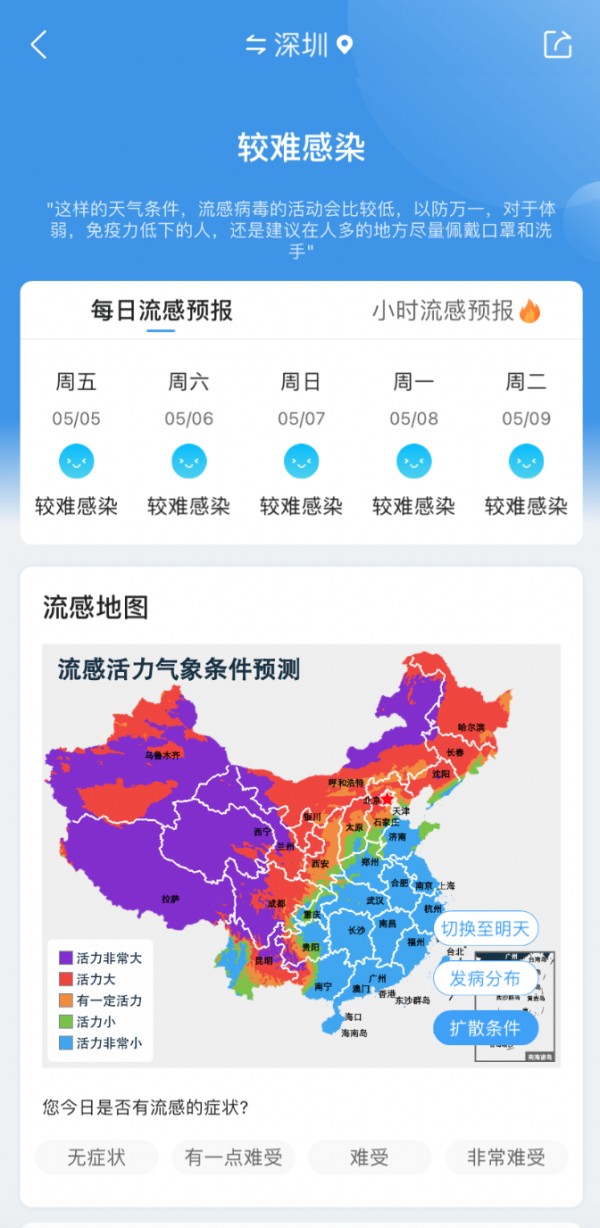Switch to the 小时流感预报 tab

click(x=456, y=310)
